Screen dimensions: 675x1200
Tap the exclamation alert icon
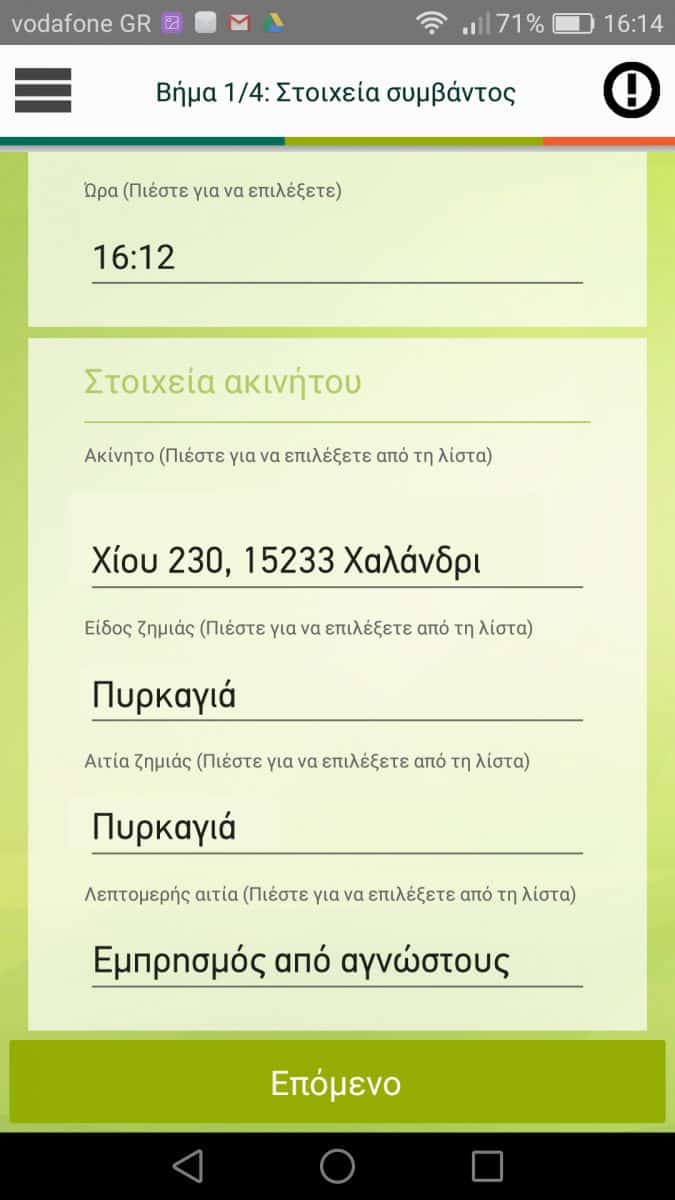(x=632, y=91)
